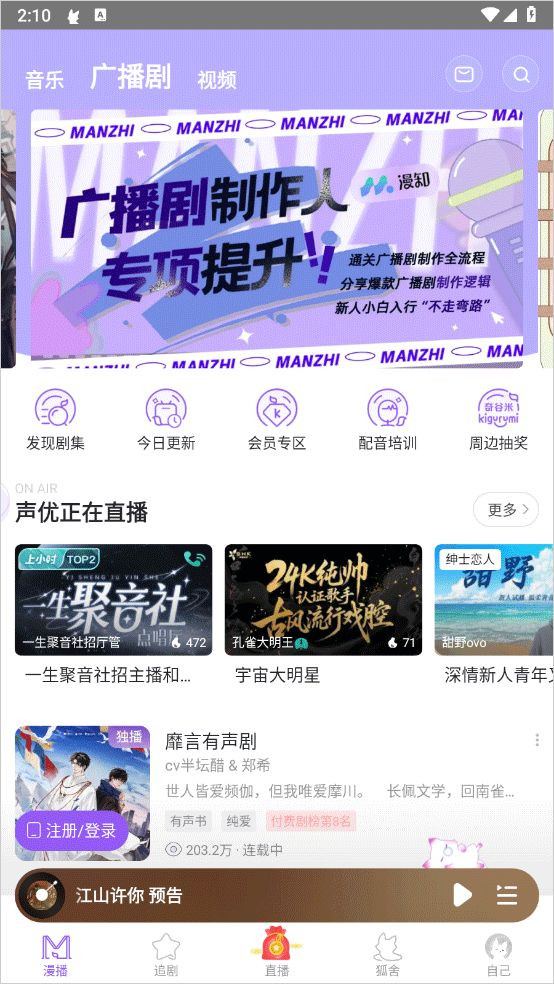Open 今日更新
Image resolution: width=554 pixels, height=984 pixels.
tap(166, 419)
